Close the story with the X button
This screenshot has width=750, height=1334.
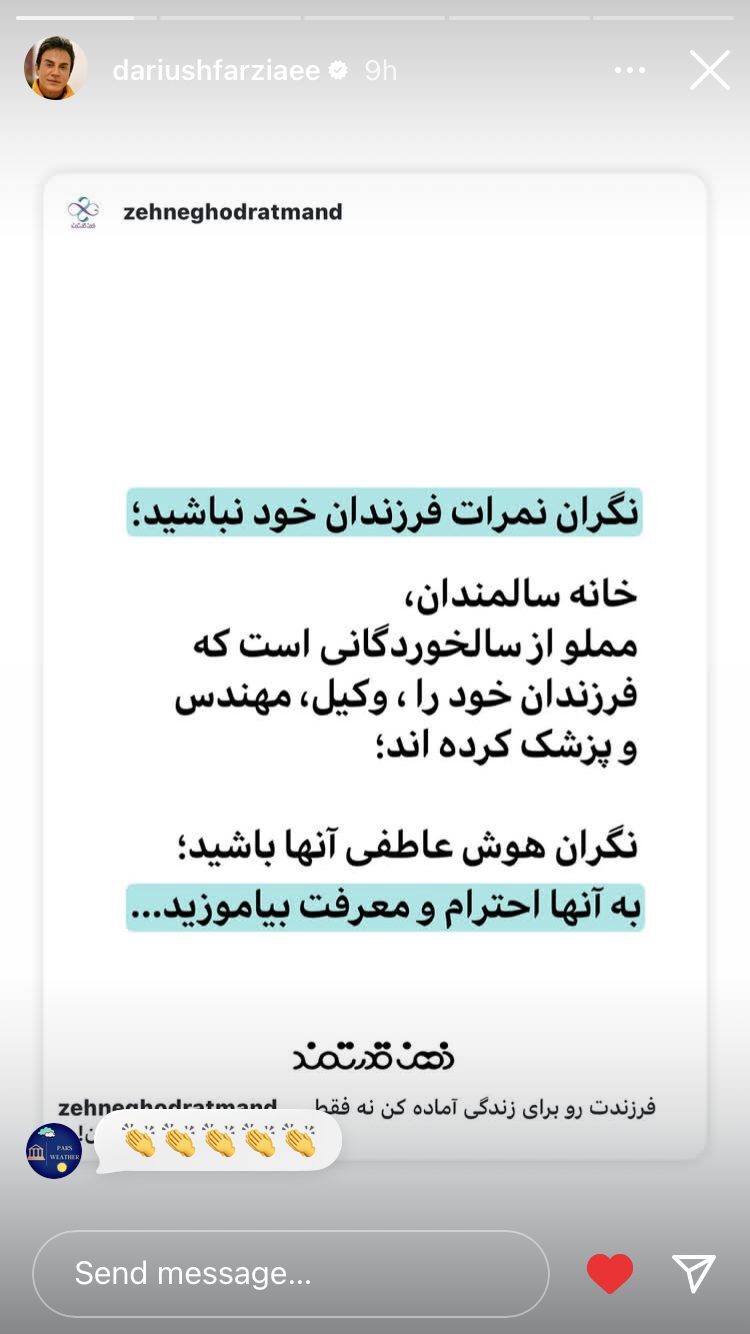coord(710,70)
